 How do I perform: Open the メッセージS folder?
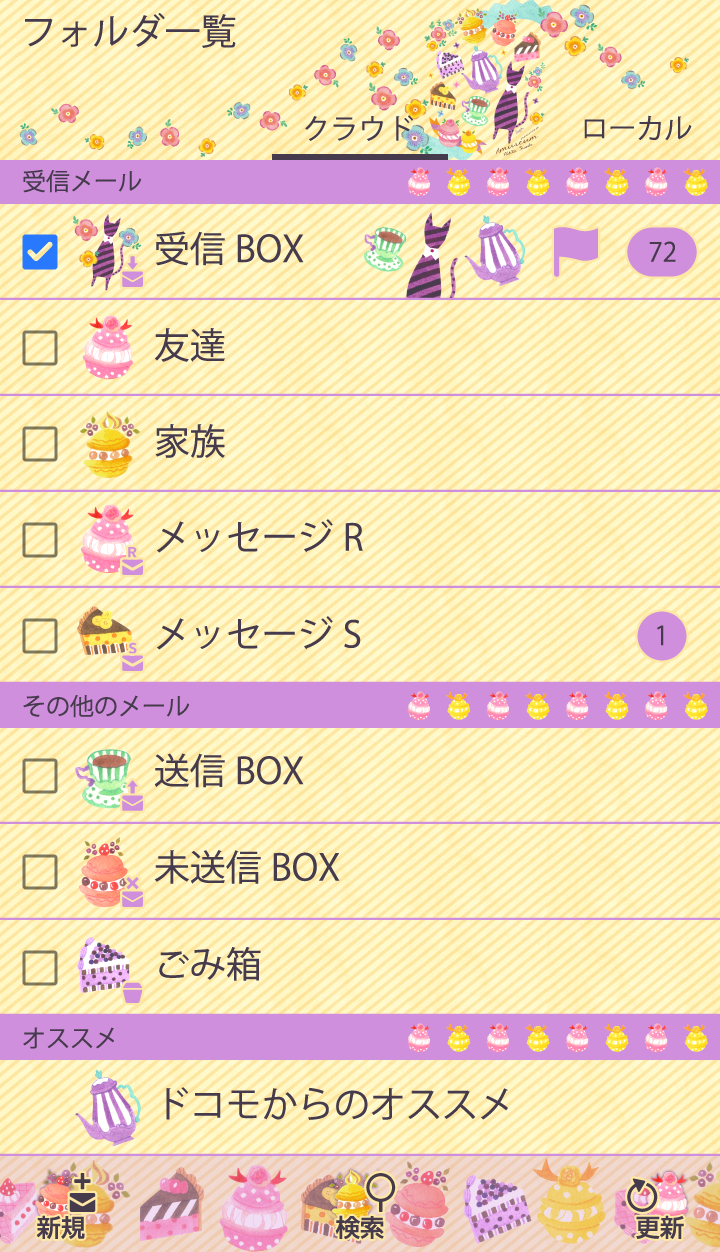pyautogui.click(x=258, y=634)
